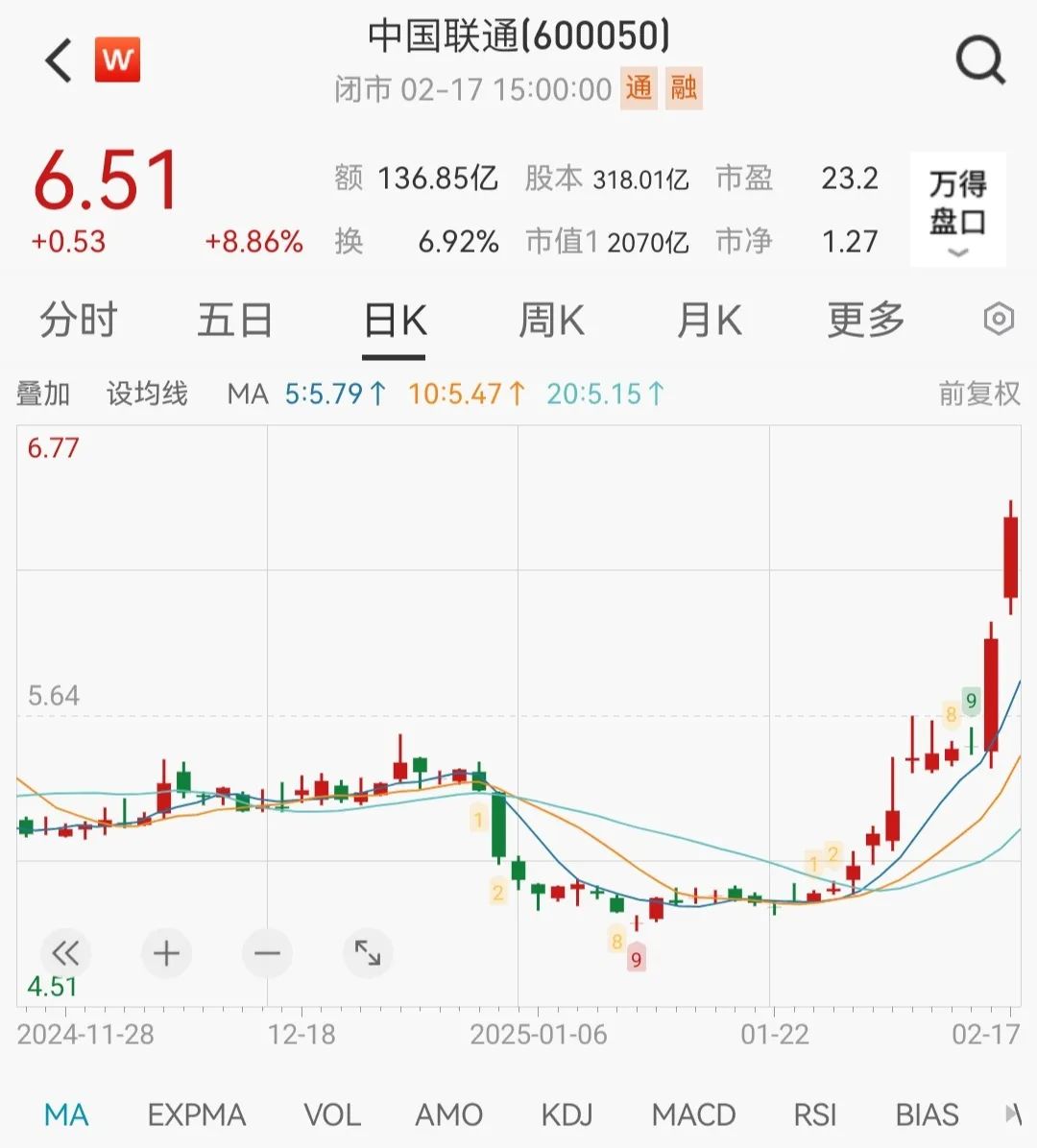This screenshot has height=1148, width=1037.
Task: Open stock search magnifier
Action: coord(979,60)
